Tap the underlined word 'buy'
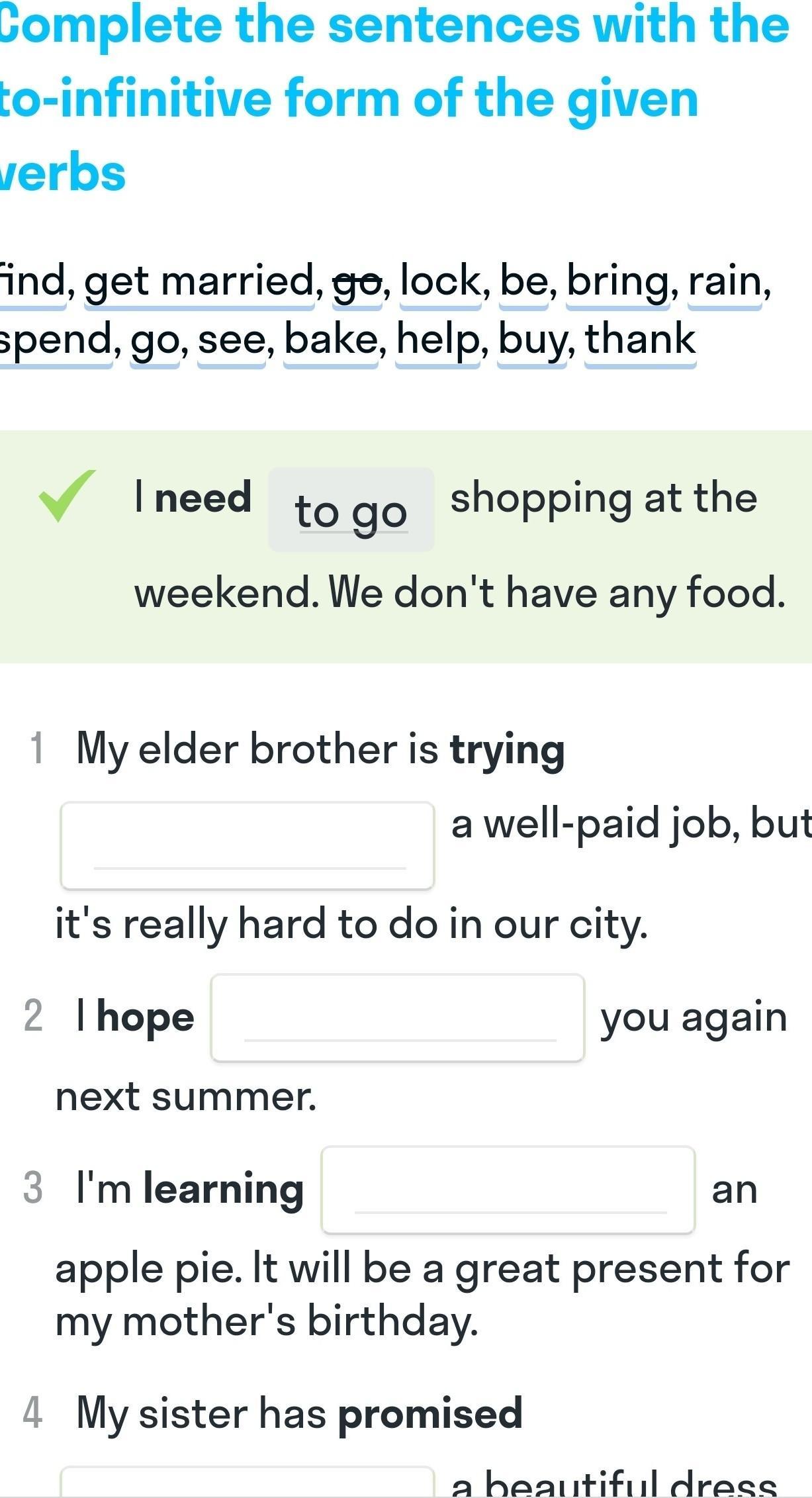Screen dimensions: 812x1498 pyautogui.click(x=532, y=339)
